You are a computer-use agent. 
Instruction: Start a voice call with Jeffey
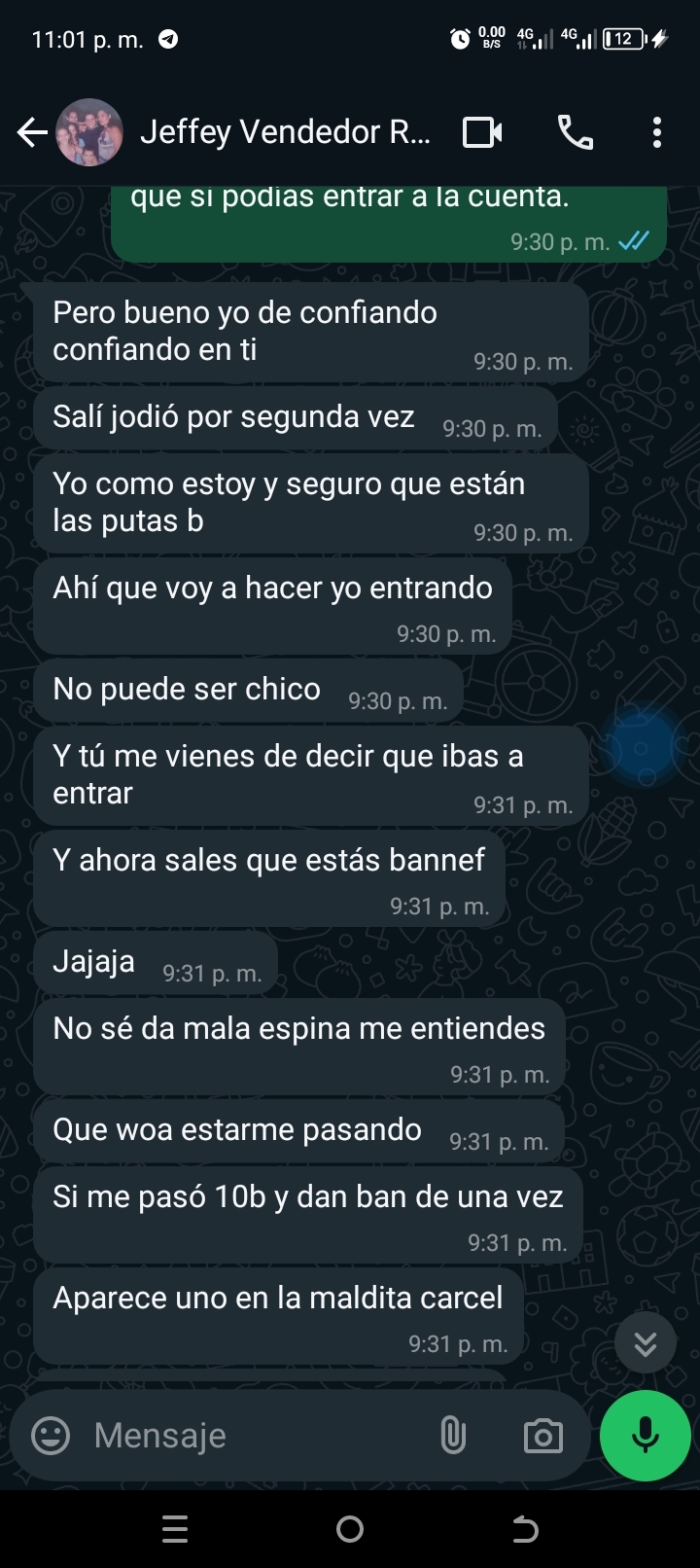tap(575, 132)
